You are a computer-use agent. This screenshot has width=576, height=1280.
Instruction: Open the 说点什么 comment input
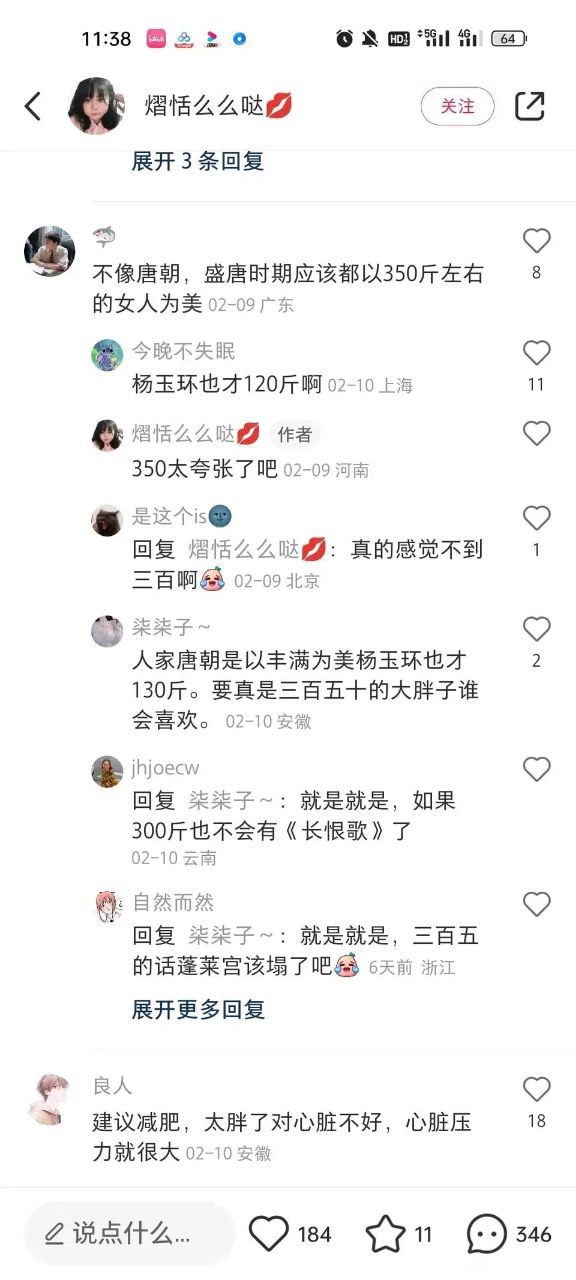[129, 1234]
